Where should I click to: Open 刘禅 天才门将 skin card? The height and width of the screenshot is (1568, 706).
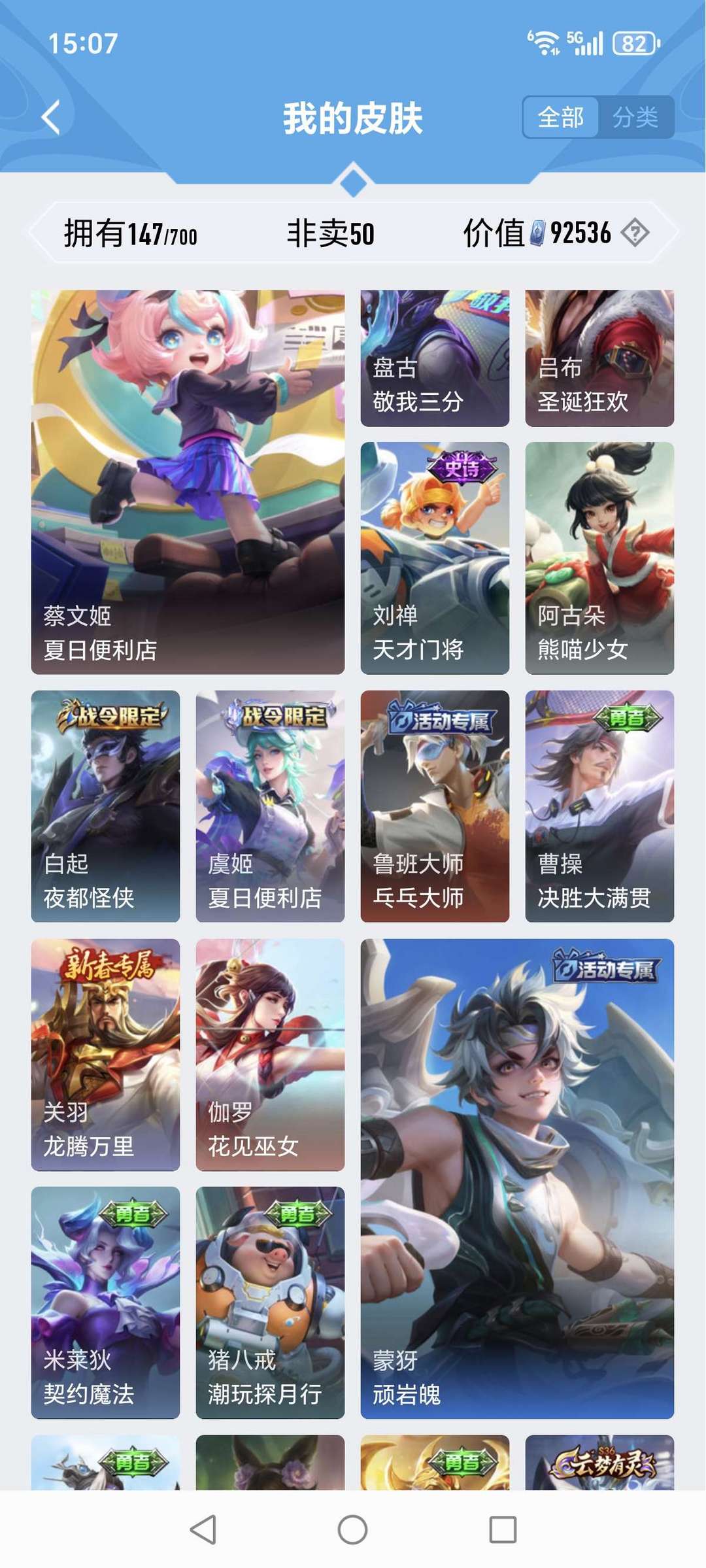coord(435,558)
